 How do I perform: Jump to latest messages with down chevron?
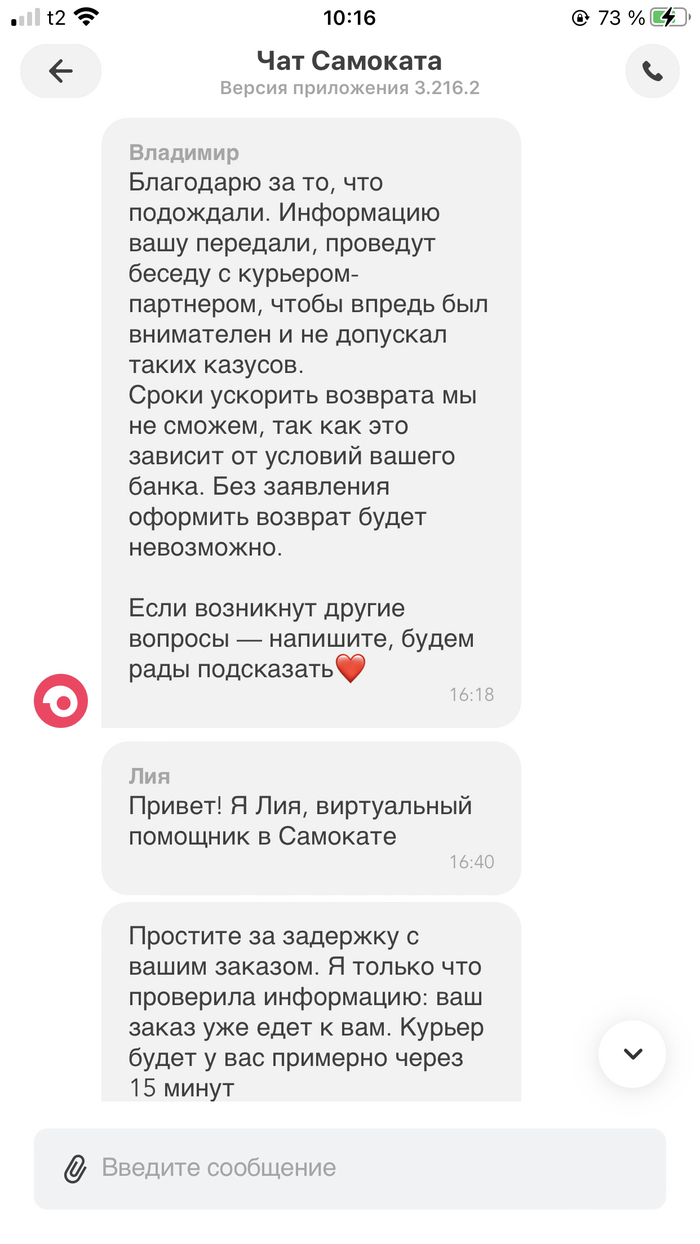tap(632, 1054)
